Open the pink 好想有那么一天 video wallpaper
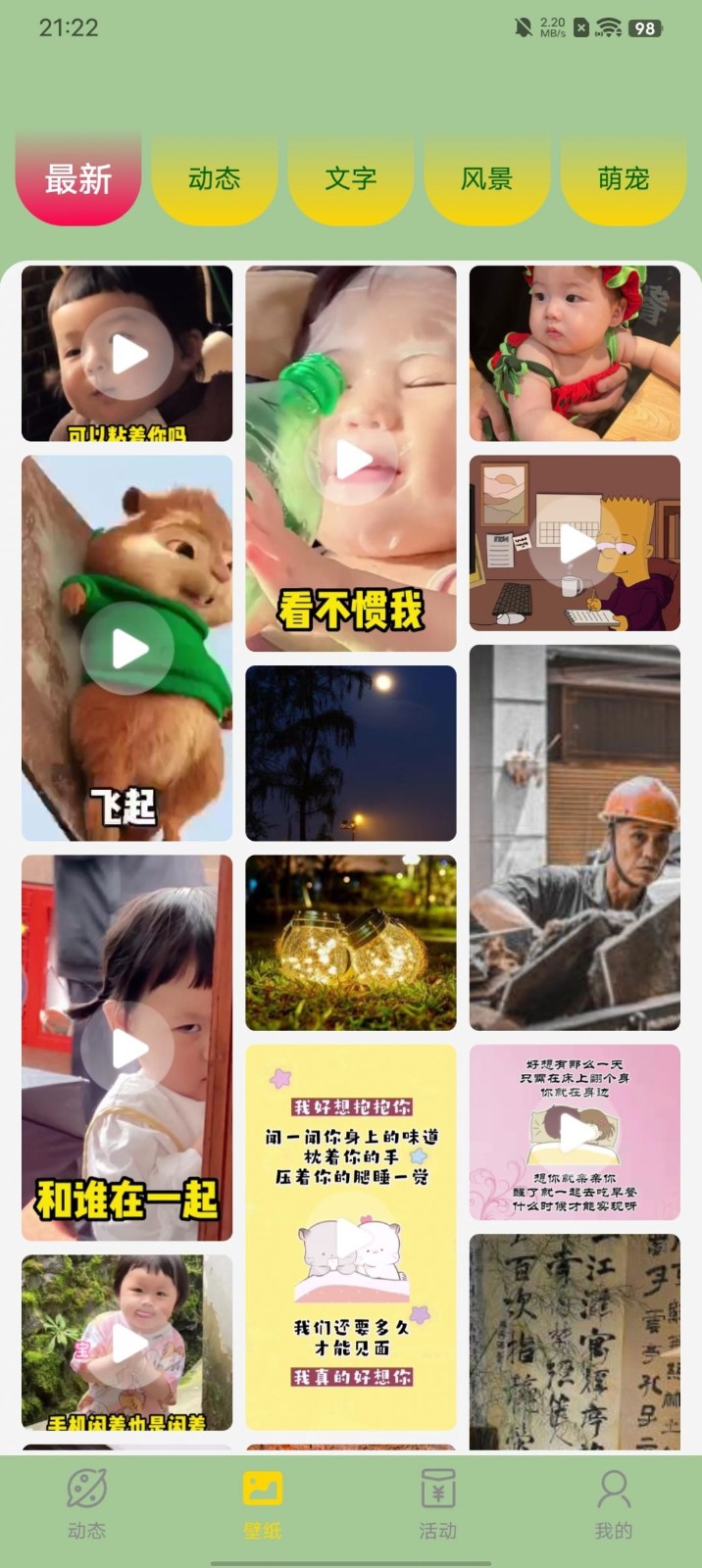Screen dimensions: 702x1568 coord(575,1132)
